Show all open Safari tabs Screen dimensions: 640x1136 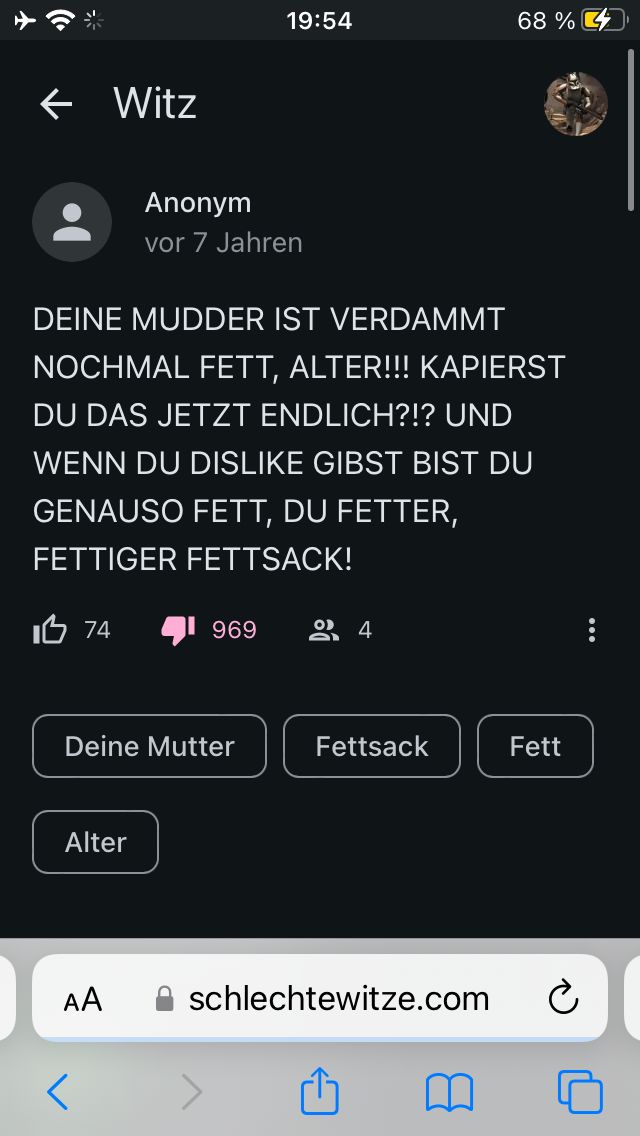[580, 1092]
